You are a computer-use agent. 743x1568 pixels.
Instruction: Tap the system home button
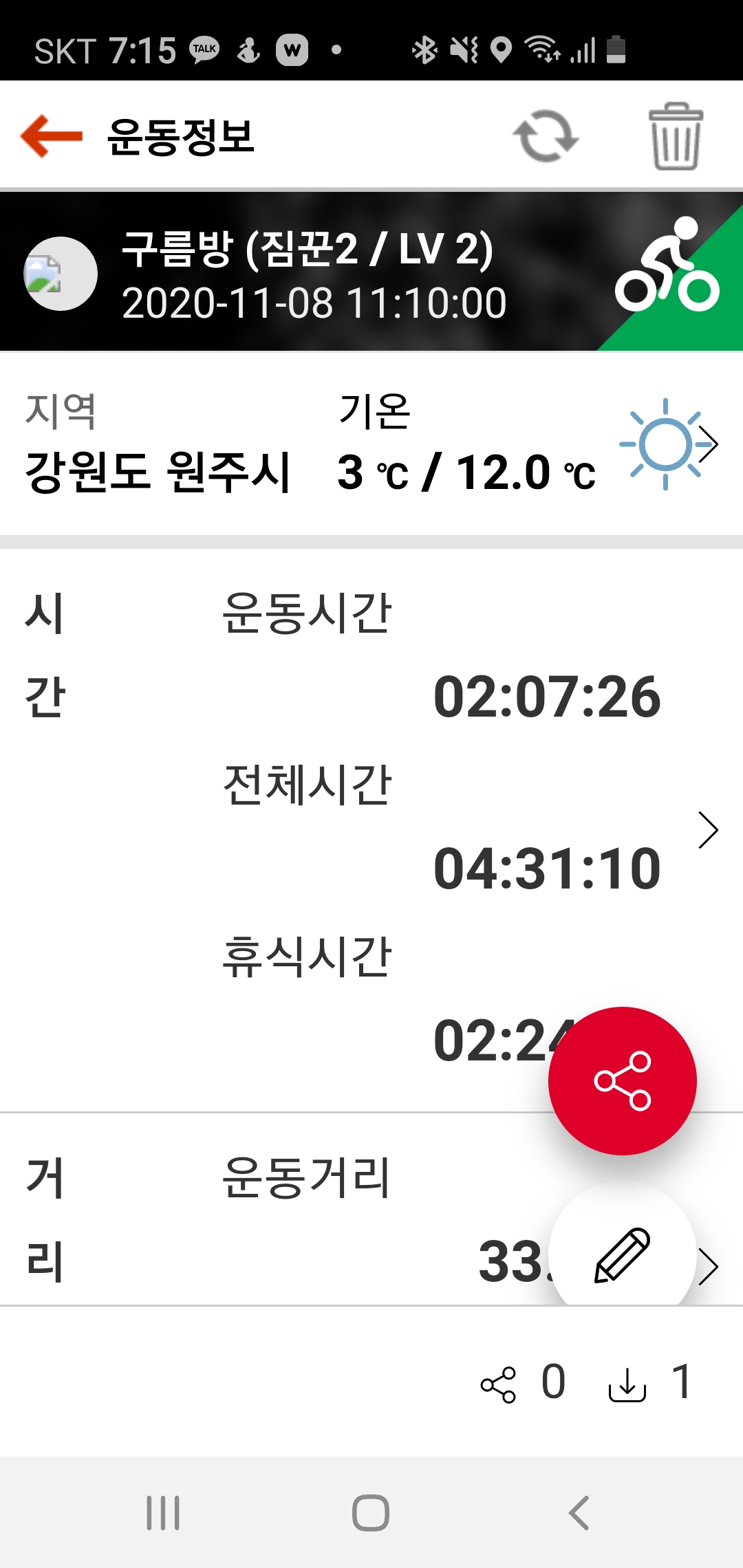(x=371, y=1513)
